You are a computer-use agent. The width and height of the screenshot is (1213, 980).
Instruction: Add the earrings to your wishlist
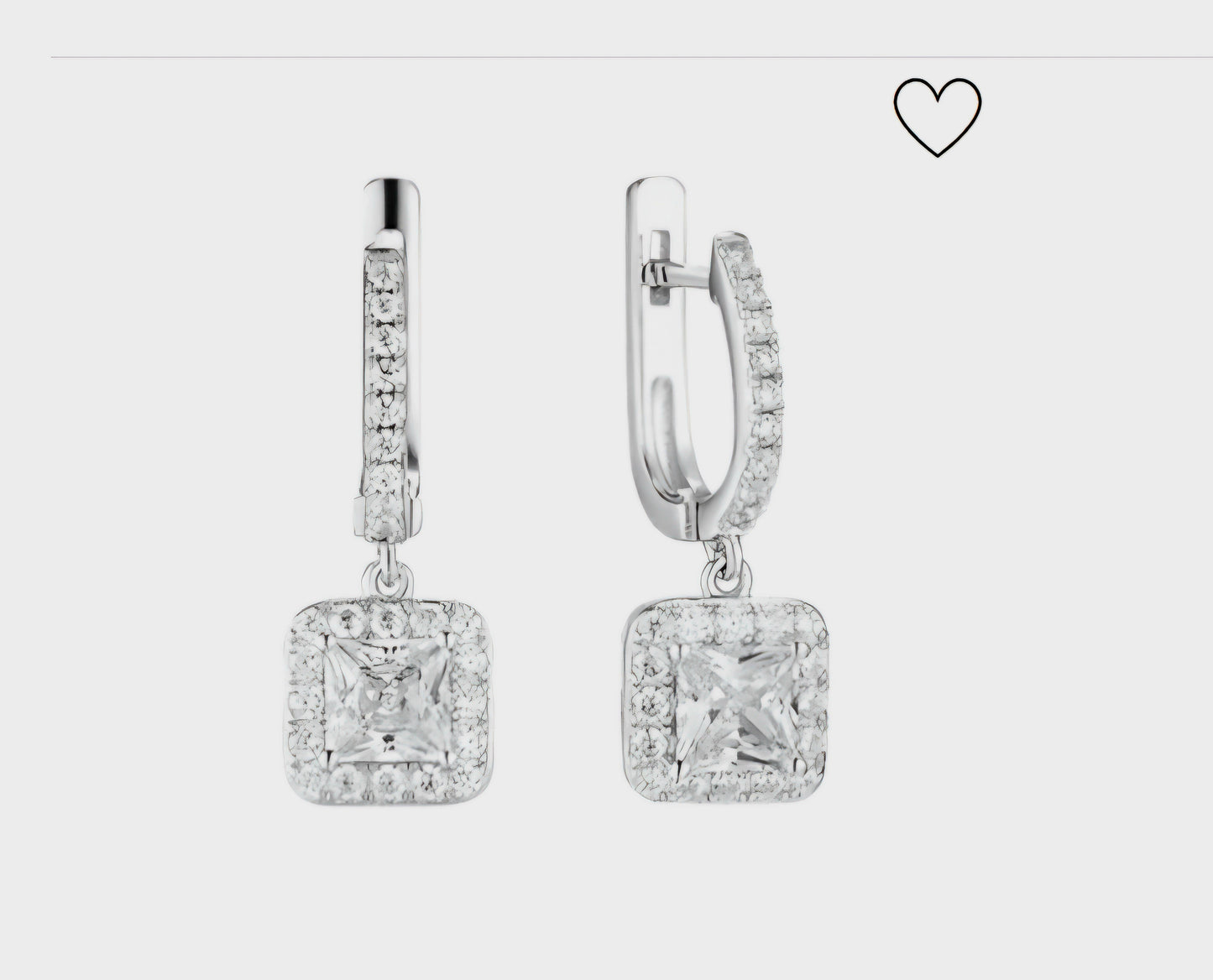[938, 117]
